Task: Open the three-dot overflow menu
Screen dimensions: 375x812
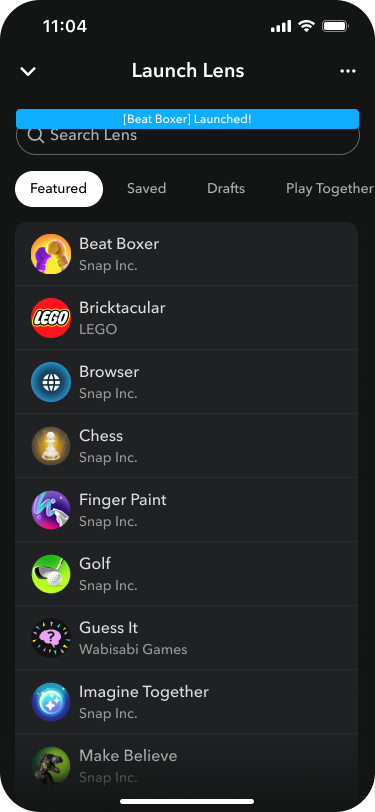Action: (348, 71)
